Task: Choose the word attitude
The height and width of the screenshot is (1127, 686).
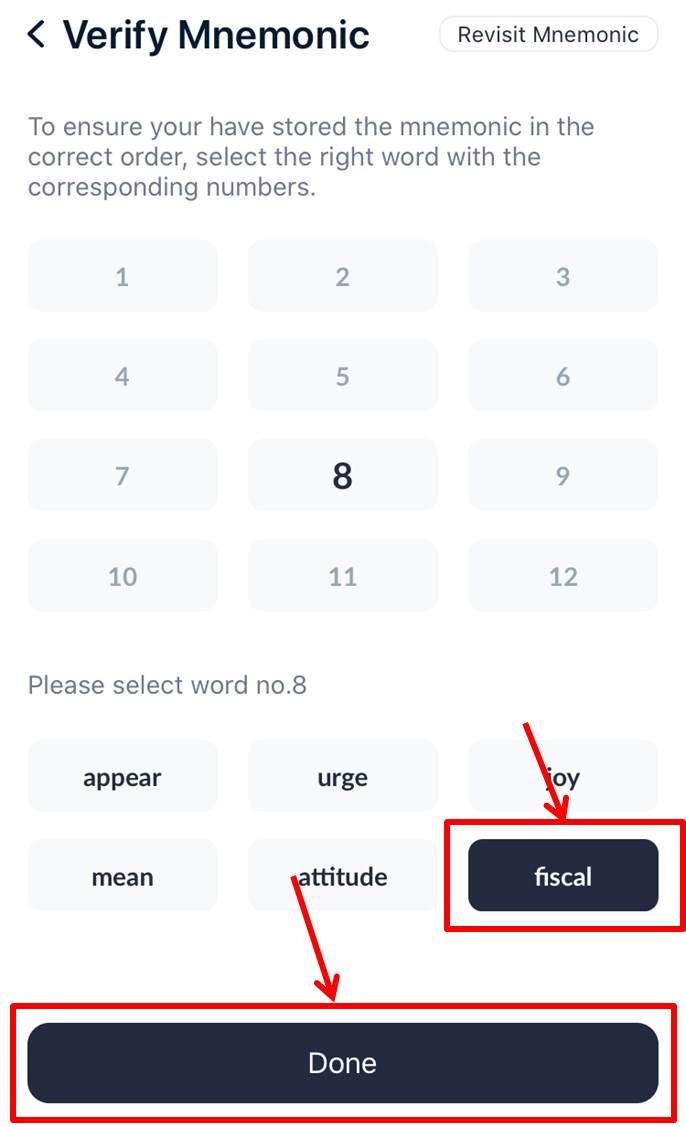Action: pos(342,877)
